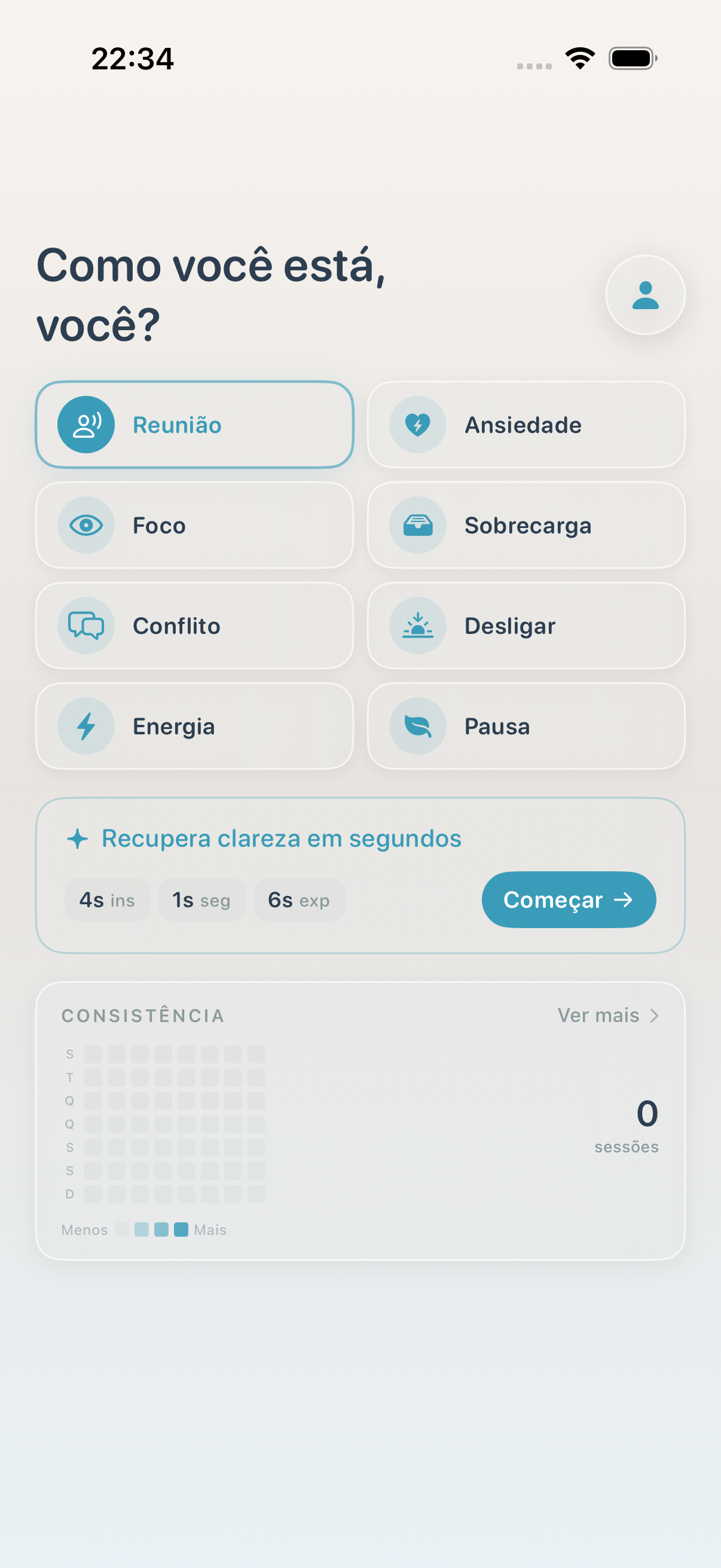Select the Ansiedade mood option
Viewport: 721px width, 1568px height.
tap(525, 424)
